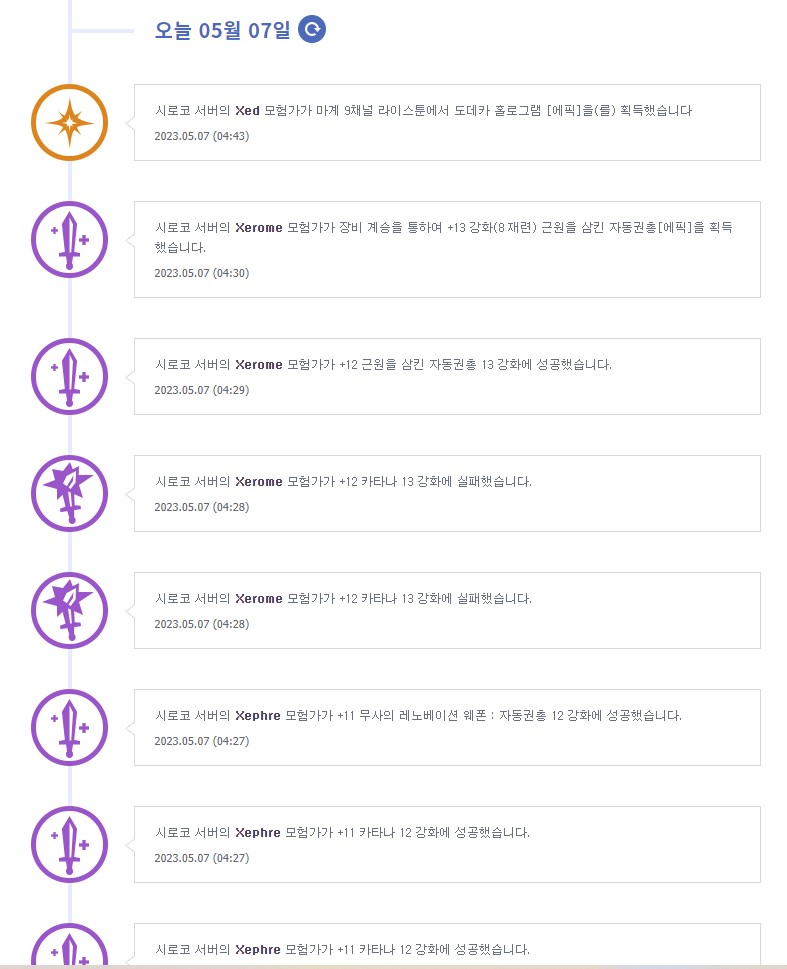Open Xephre in the 레노베이션 웨폰 entry

tap(258, 715)
